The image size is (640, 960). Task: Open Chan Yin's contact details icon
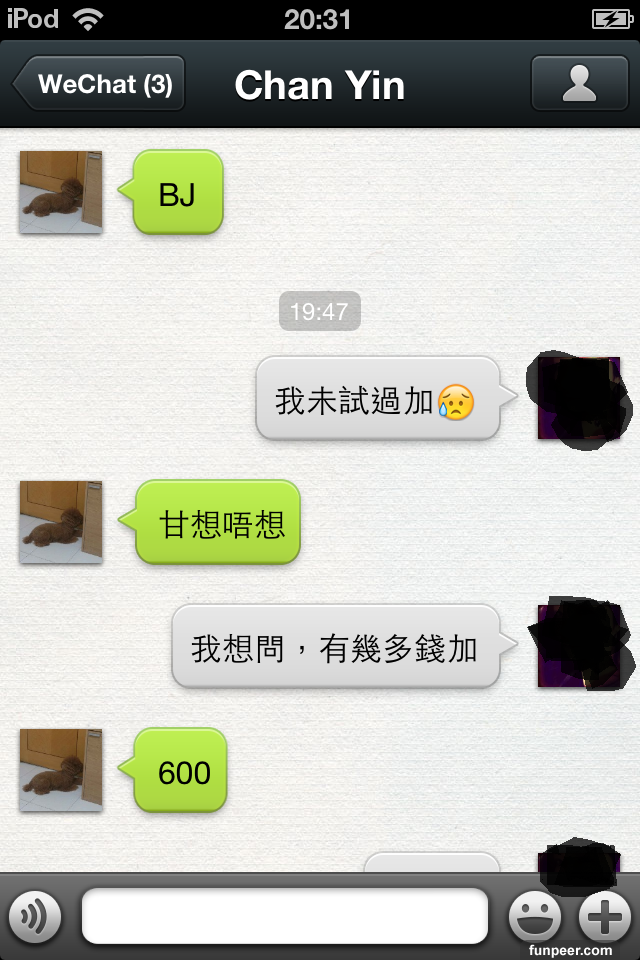[x=579, y=84]
